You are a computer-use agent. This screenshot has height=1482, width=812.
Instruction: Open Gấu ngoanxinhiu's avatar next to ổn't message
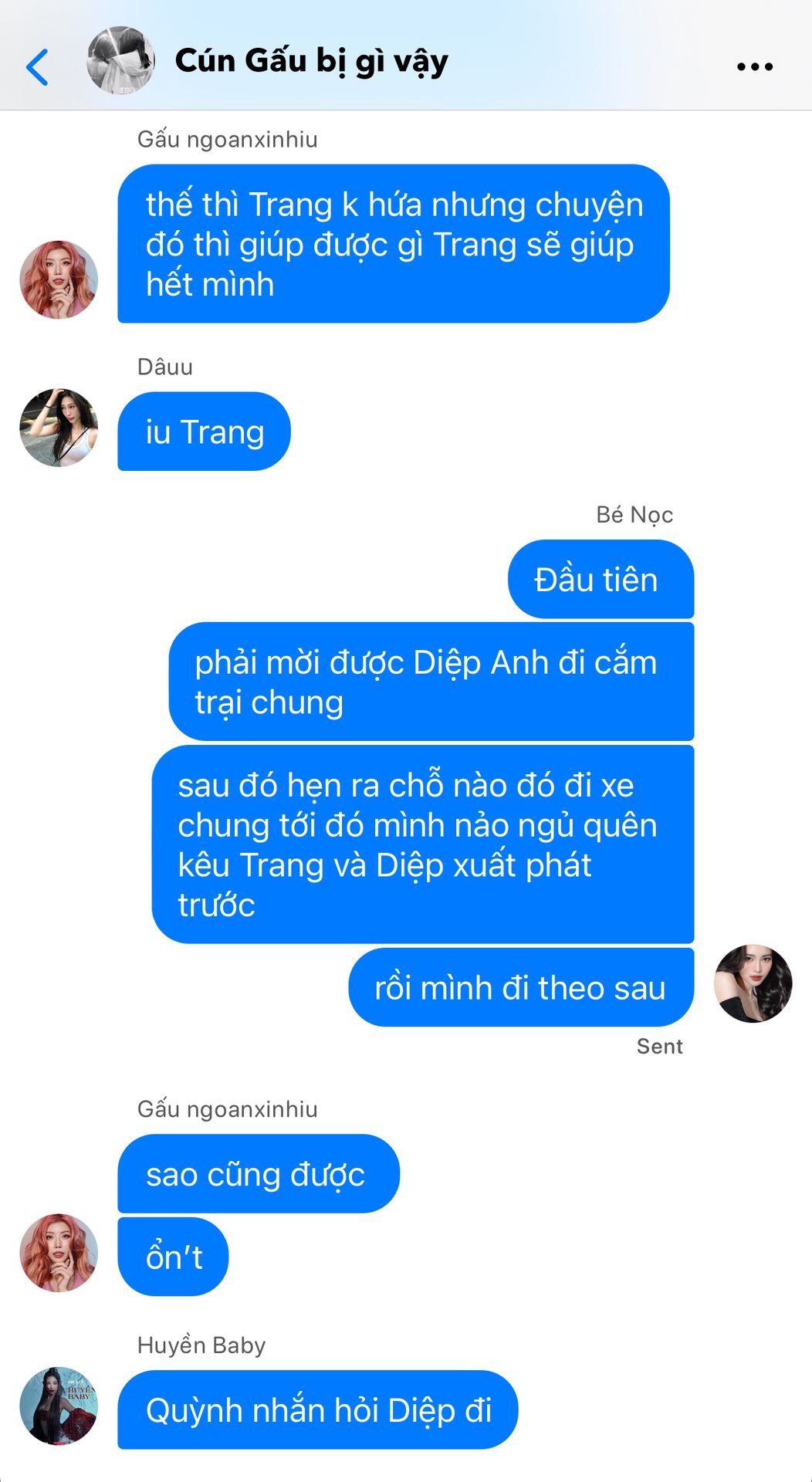pyautogui.click(x=59, y=1253)
